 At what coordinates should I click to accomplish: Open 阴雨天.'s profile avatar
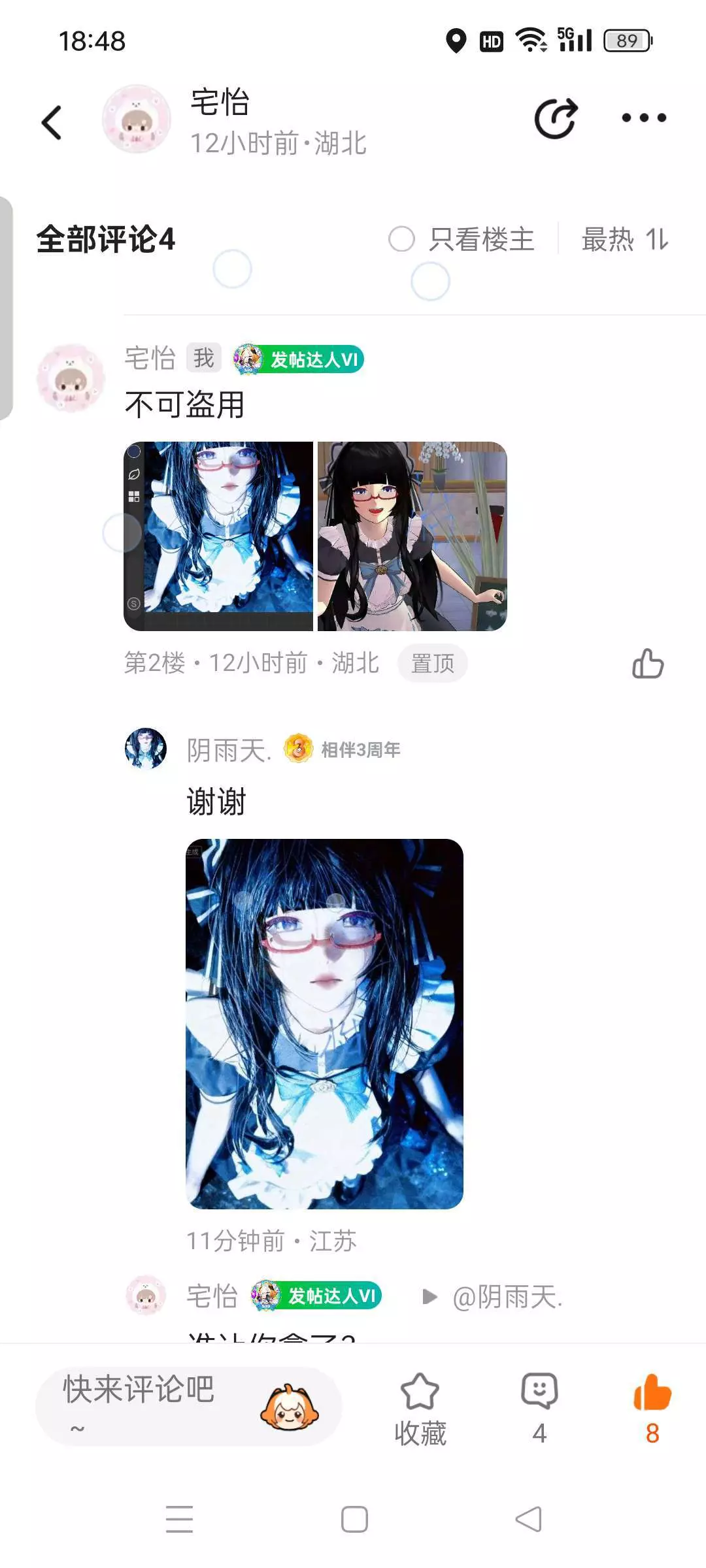click(x=145, y=748)
